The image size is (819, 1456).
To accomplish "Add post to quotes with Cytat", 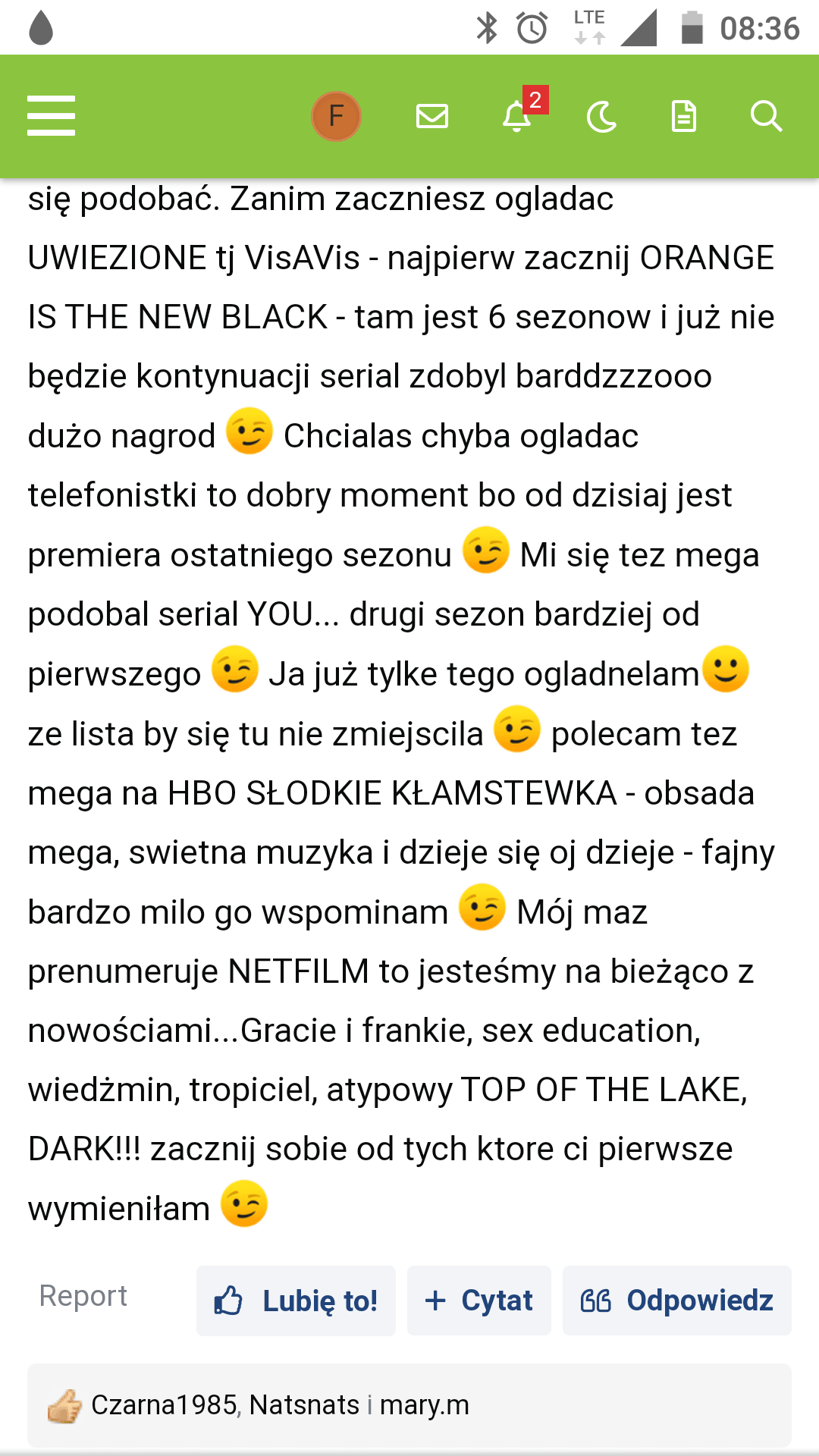I will pos(479,1301).
